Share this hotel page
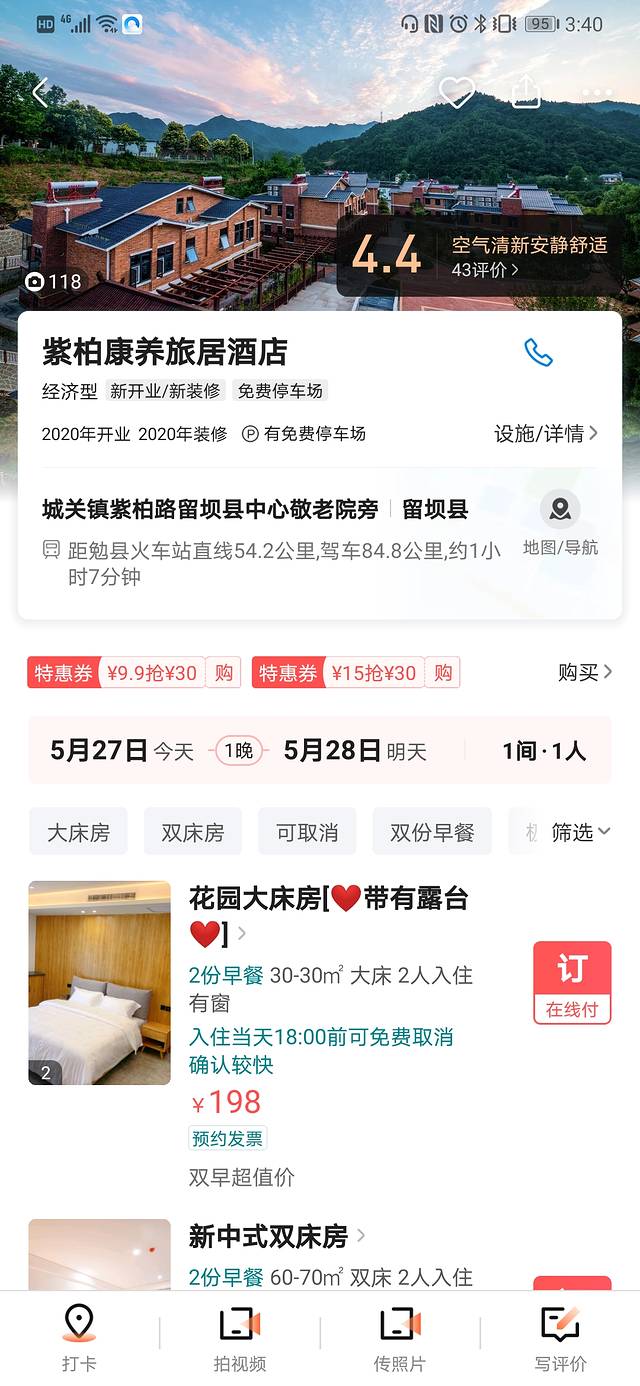Screen dimensions: 640x1386 pos(526,93)
